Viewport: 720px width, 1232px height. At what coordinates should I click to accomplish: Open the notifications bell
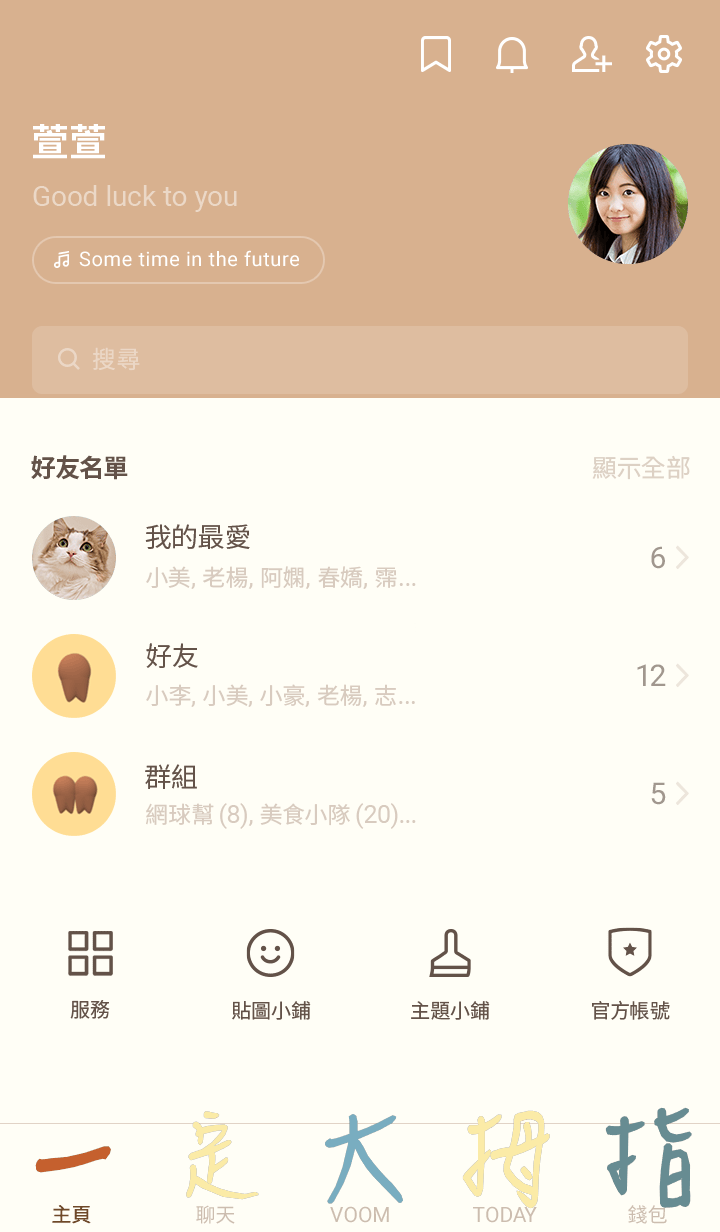pos(512,55)
